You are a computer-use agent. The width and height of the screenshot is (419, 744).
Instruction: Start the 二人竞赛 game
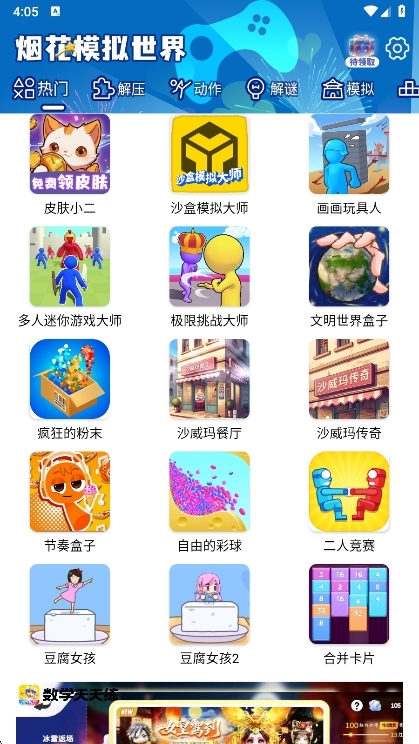point(349,502)
